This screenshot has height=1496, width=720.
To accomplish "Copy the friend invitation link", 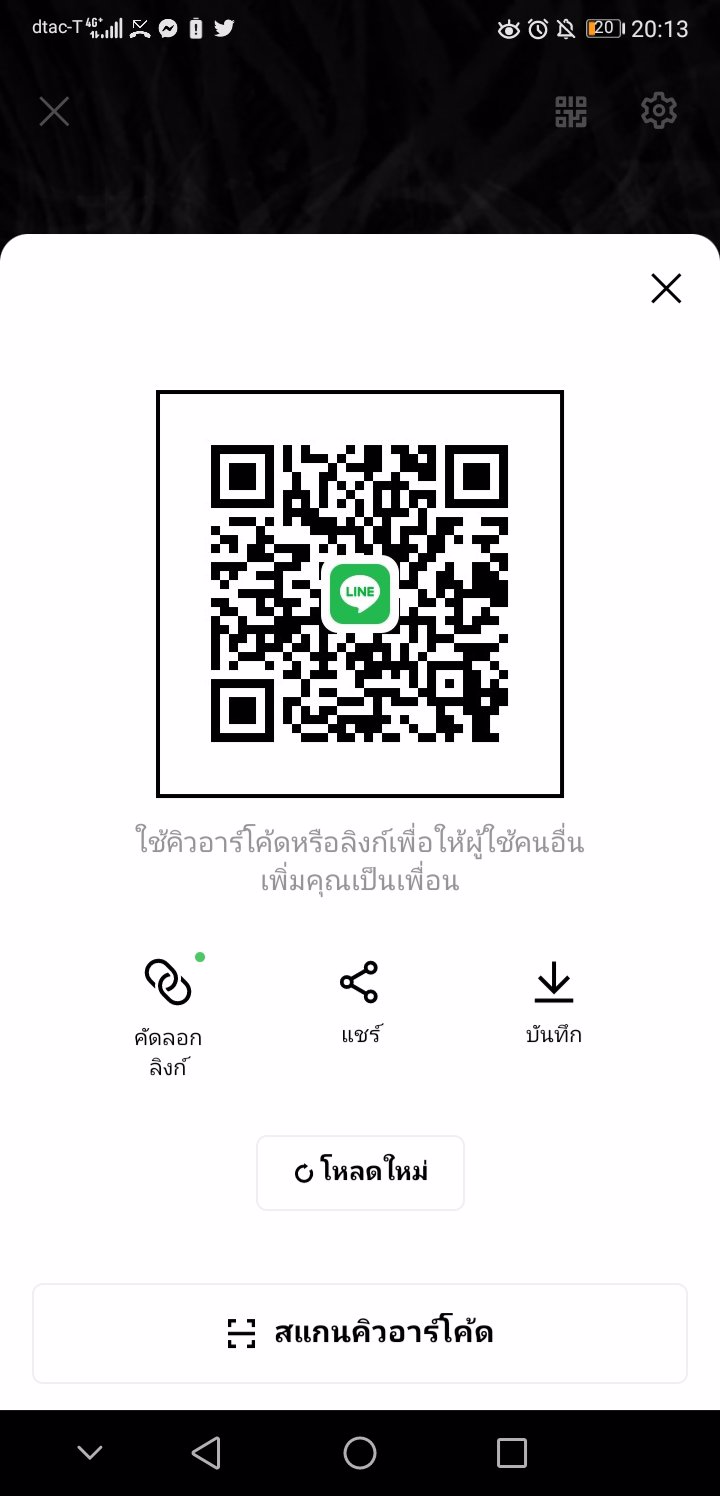I will [165, 1000].
